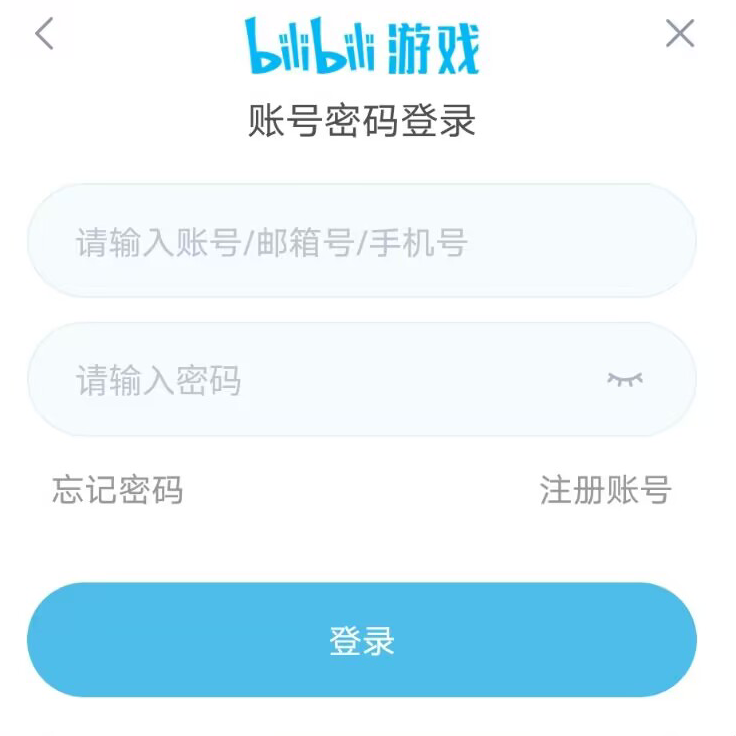736x736 pixels.
Task: Focus the account/email/phone number field
Action: point(361,240)
